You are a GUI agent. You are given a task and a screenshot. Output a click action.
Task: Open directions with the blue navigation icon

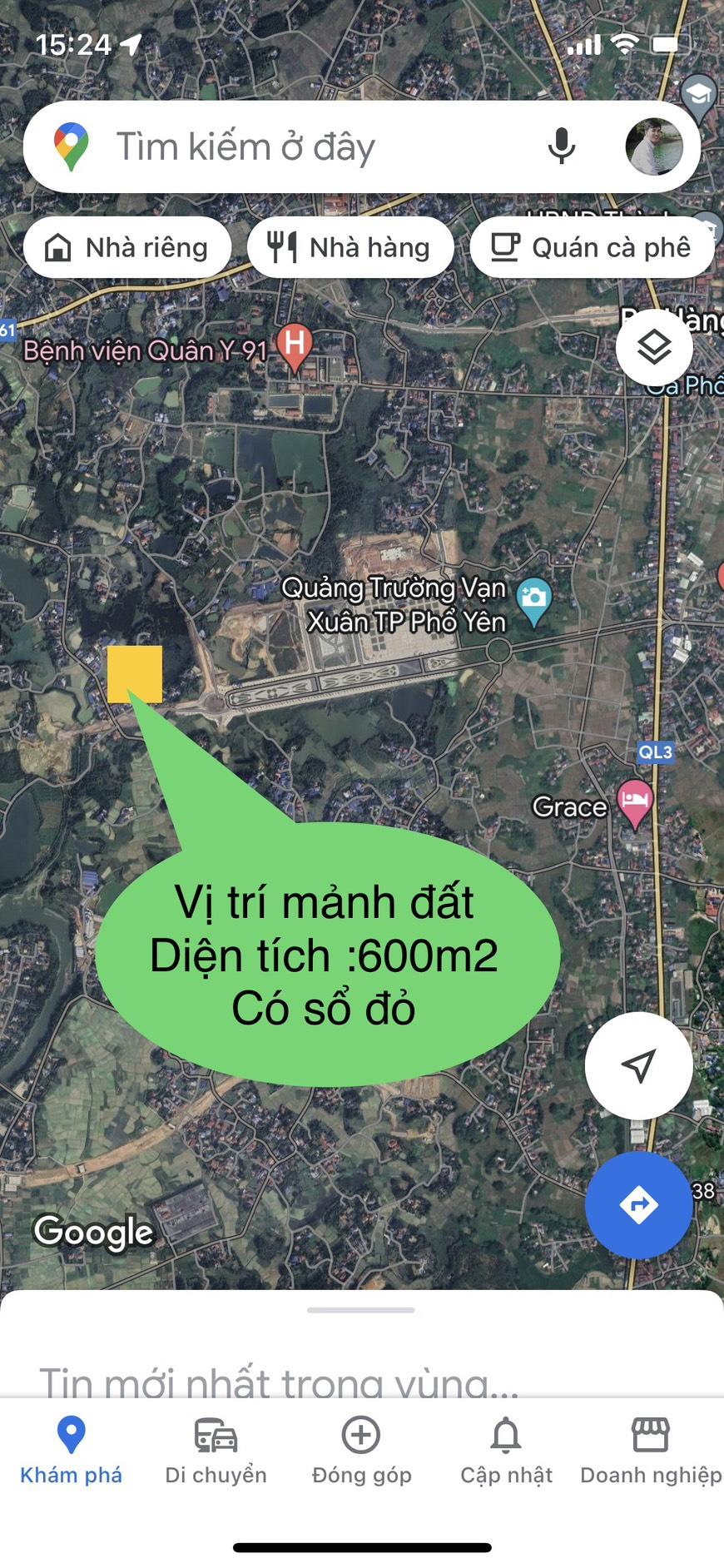point(638,1206)
